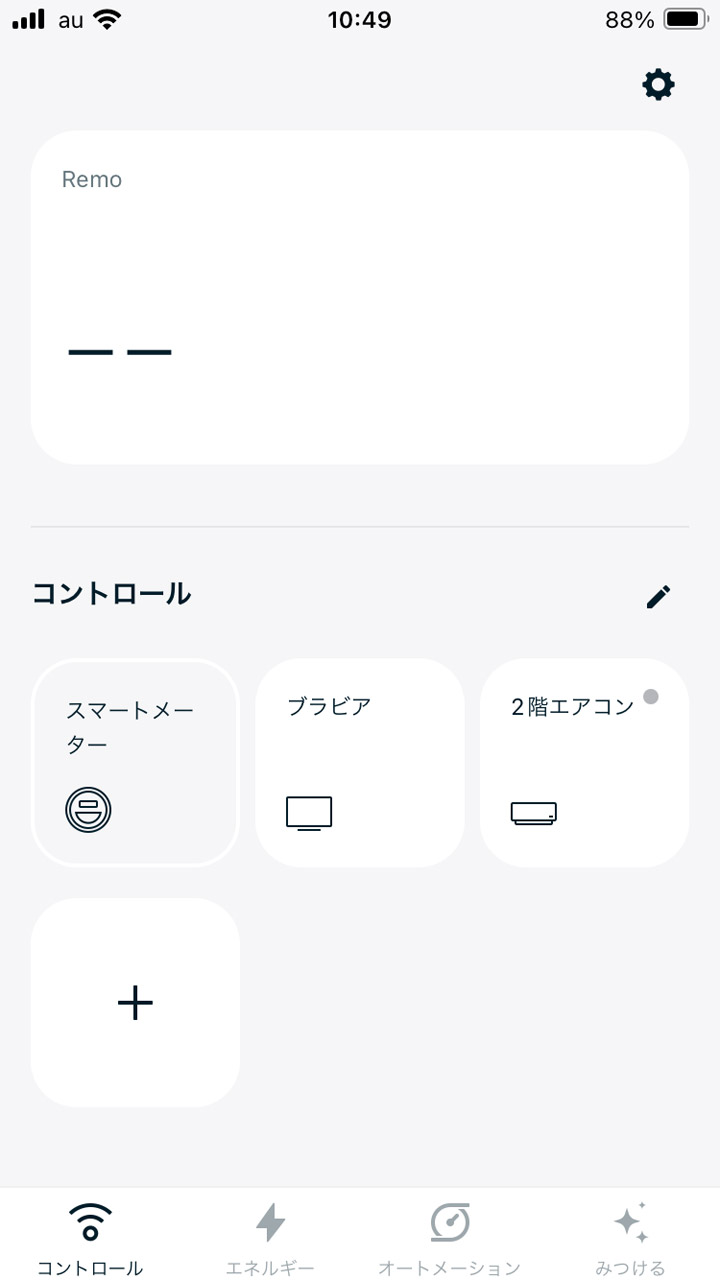Tap the gauge icon for オートメーション

tap(450, 1222)
